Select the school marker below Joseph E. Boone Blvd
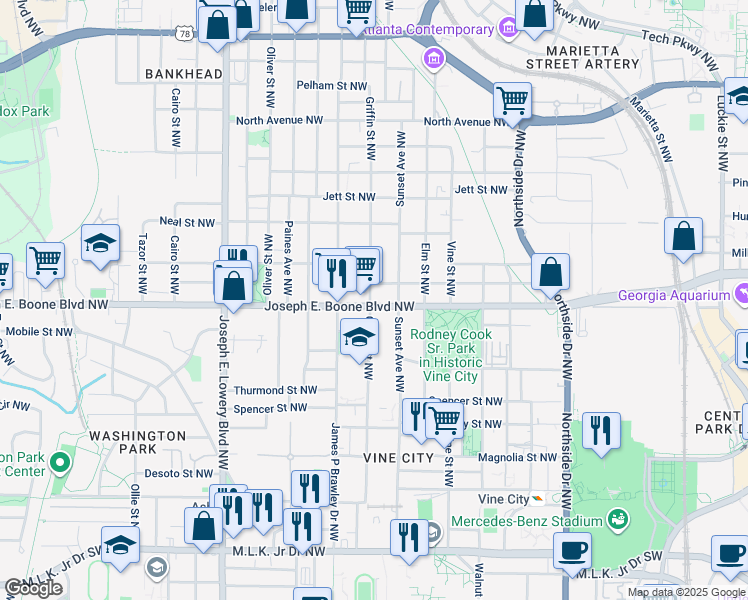The image size is (748, 600). [360, 340]
